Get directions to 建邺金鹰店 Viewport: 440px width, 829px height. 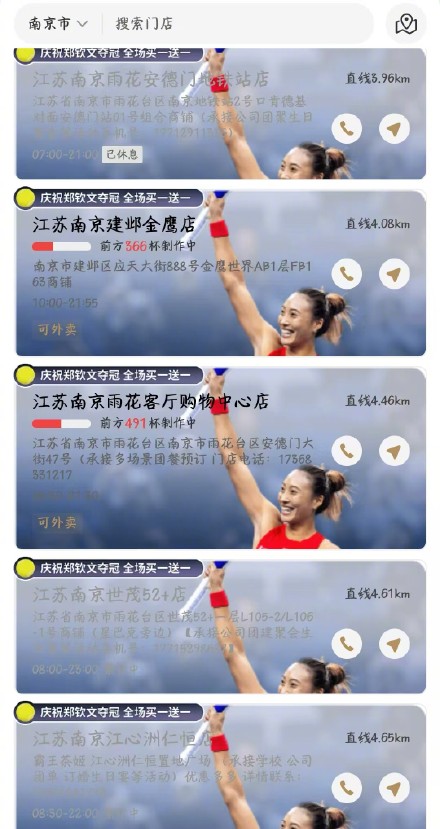tap(395, 274)
